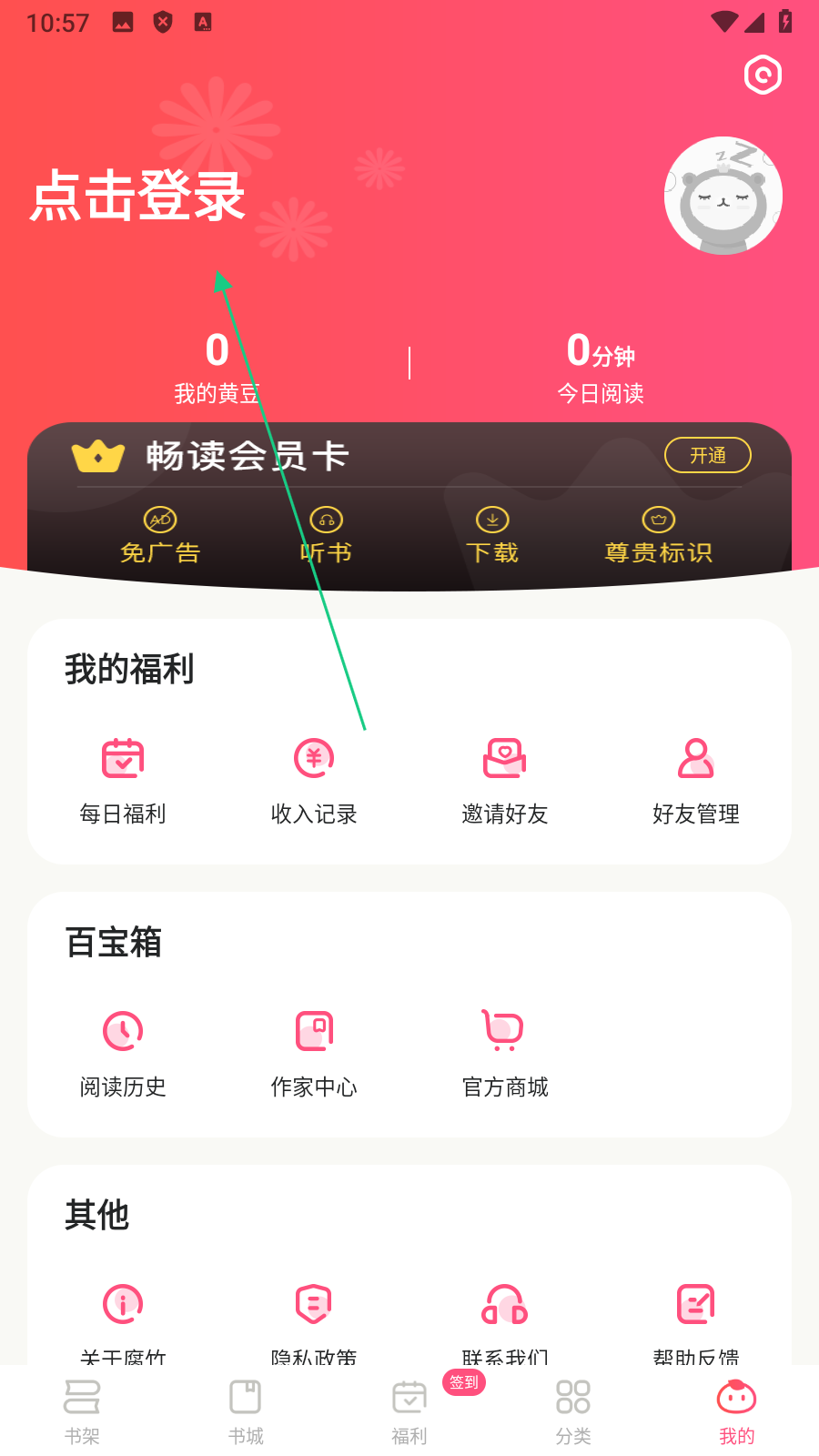Switch to the 书城 bookstore tab
This screenshot has height=1456, width=819.
point(246,1410)
